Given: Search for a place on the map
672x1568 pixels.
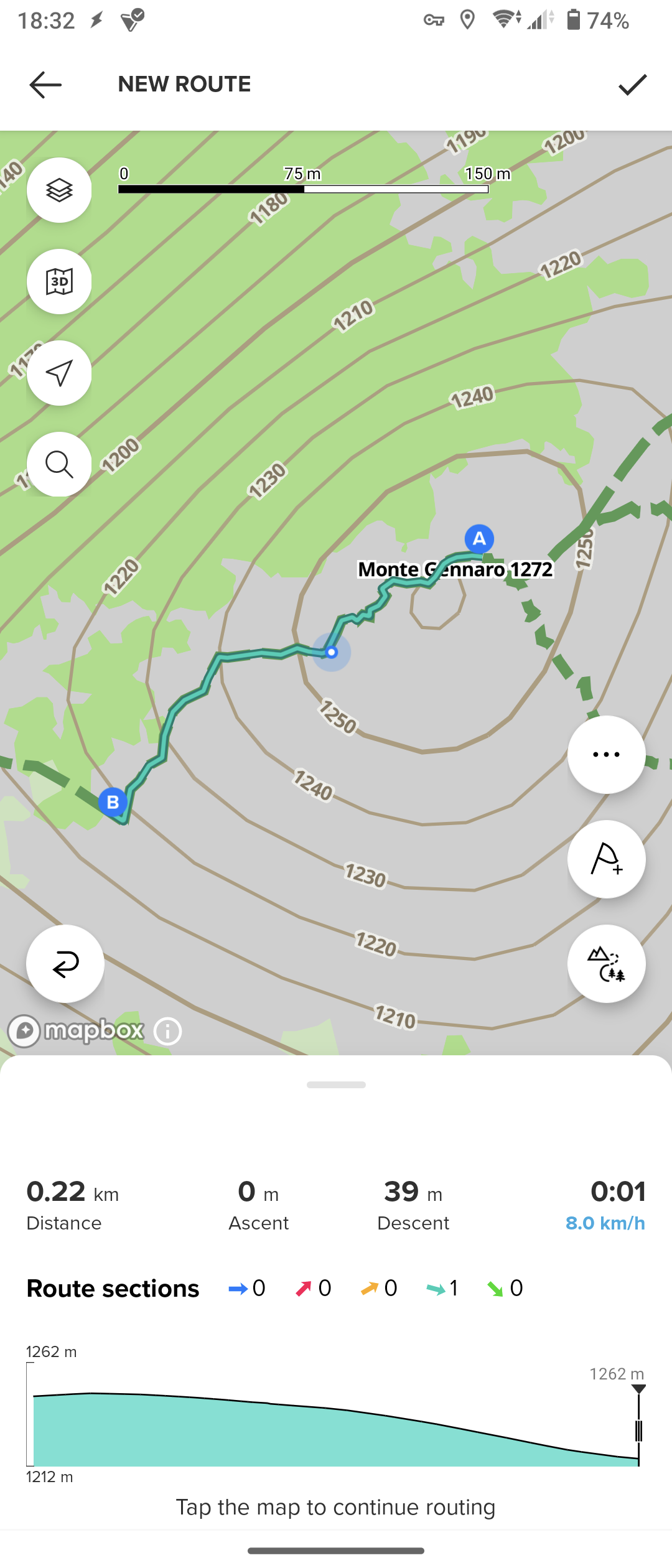Looking at the screenshot, I should (59, 464).
